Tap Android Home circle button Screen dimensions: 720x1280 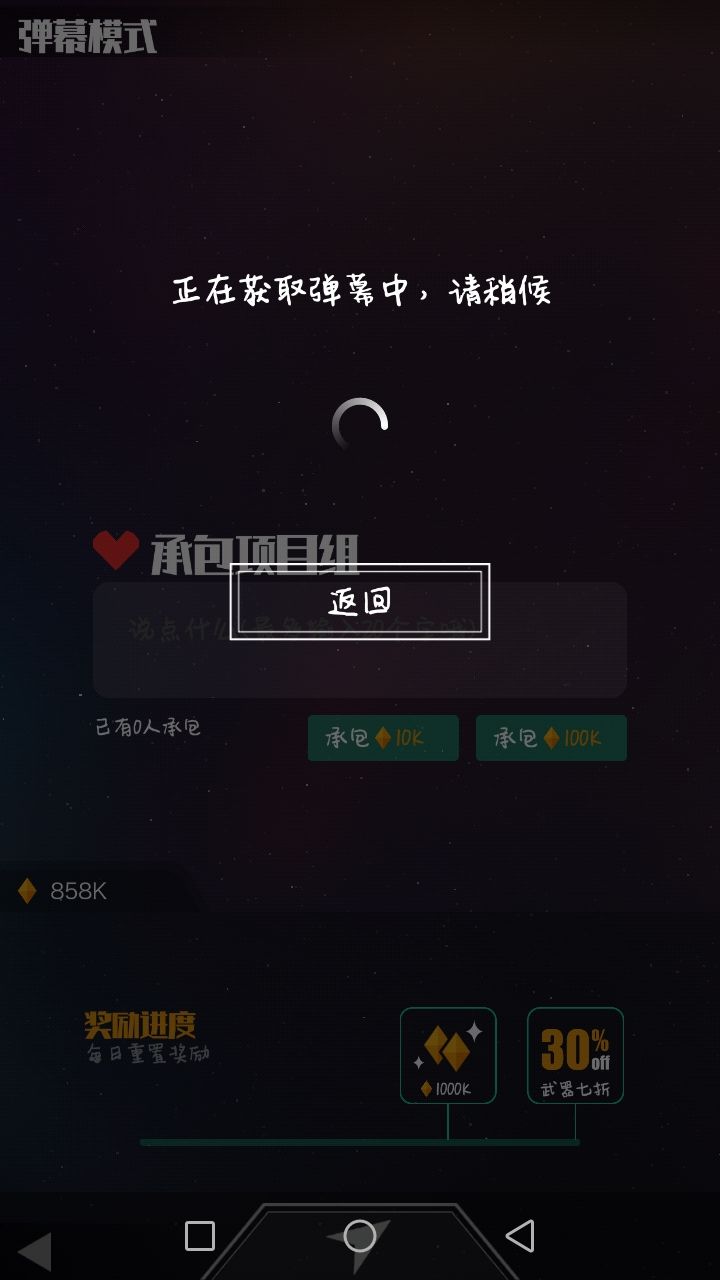coord(360,1235)
